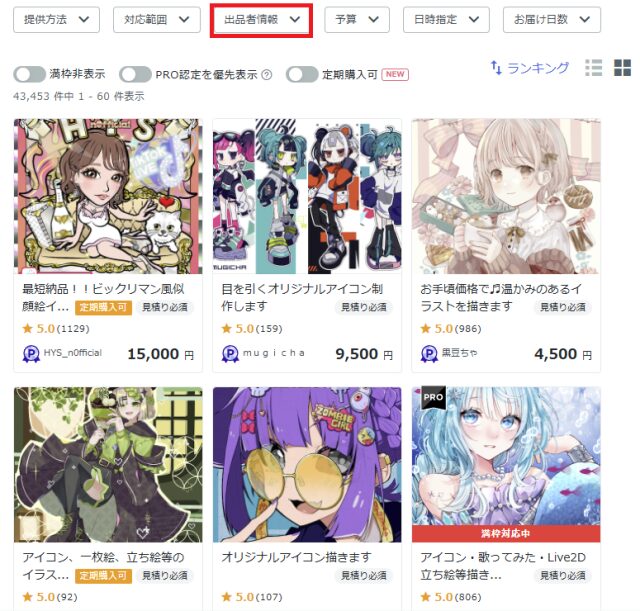Expand the 予算 budget dropdown
The height and width of the screenshot is (611, 640).
click(x=356, y=19)
